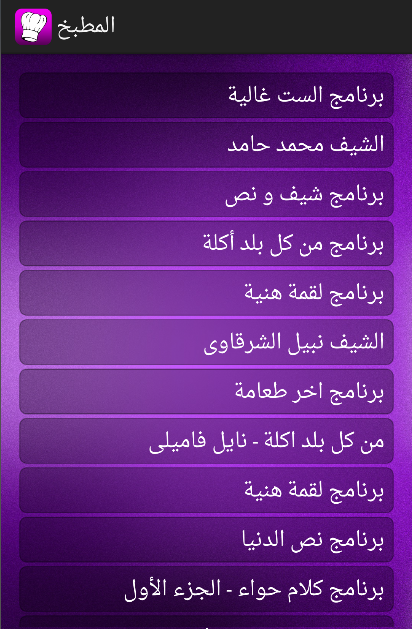
Task: Select الشيف محمد حامد
Action: tap(206, 145)
